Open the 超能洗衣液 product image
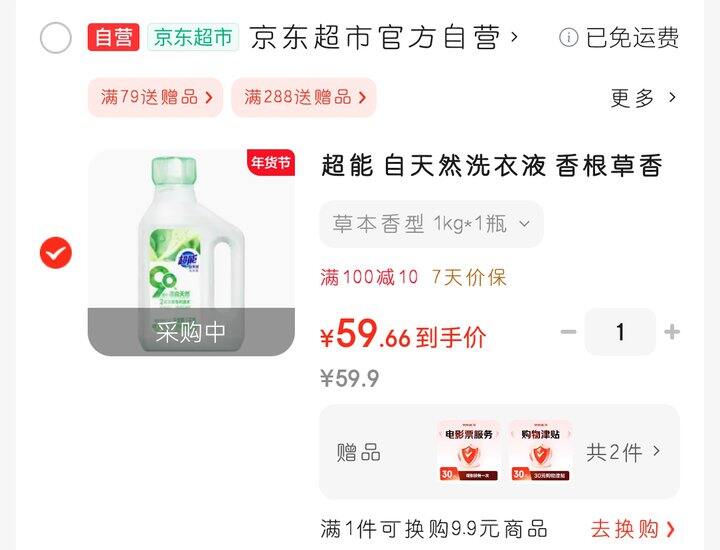The width and height of the screenshot is (720, 550). click(x=191, y=253)
